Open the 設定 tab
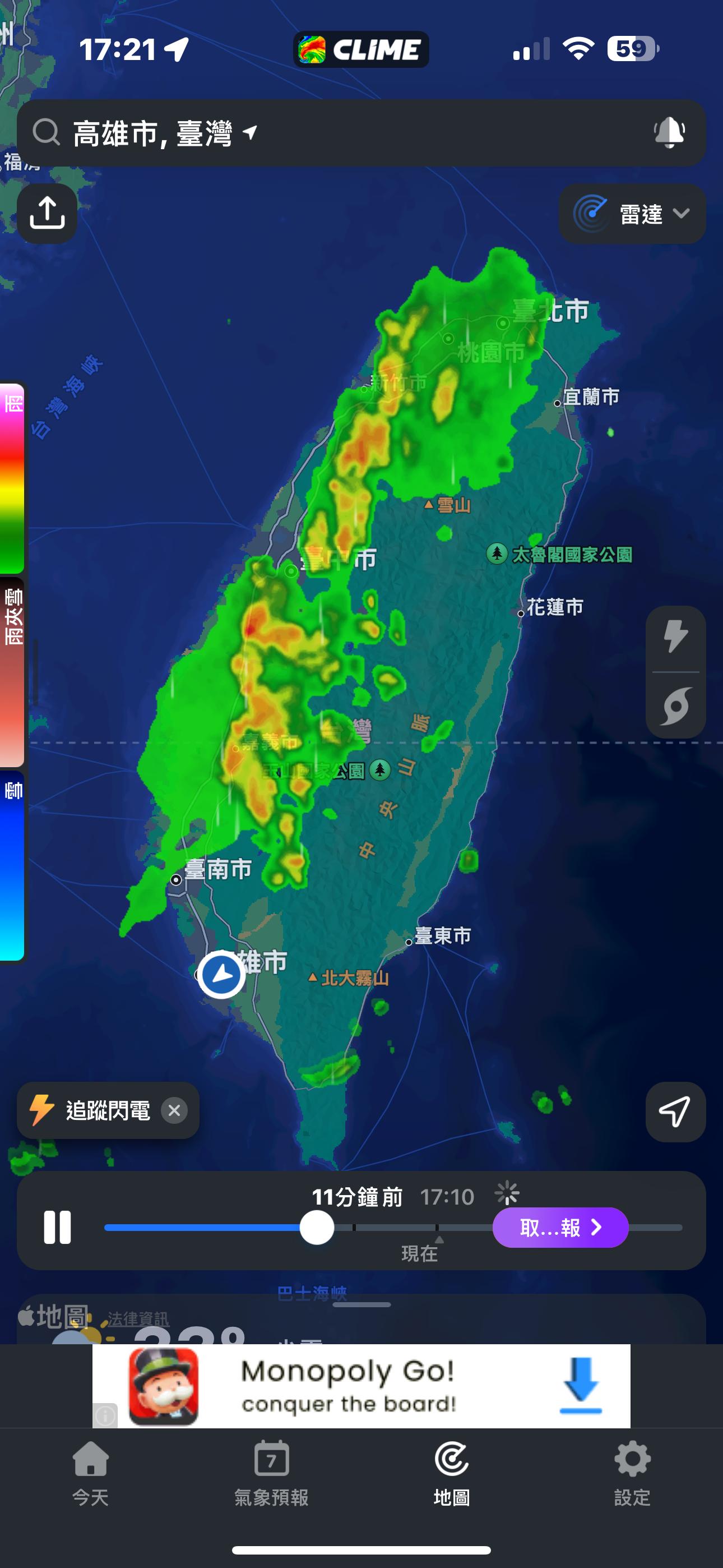 coord(632,1473)
